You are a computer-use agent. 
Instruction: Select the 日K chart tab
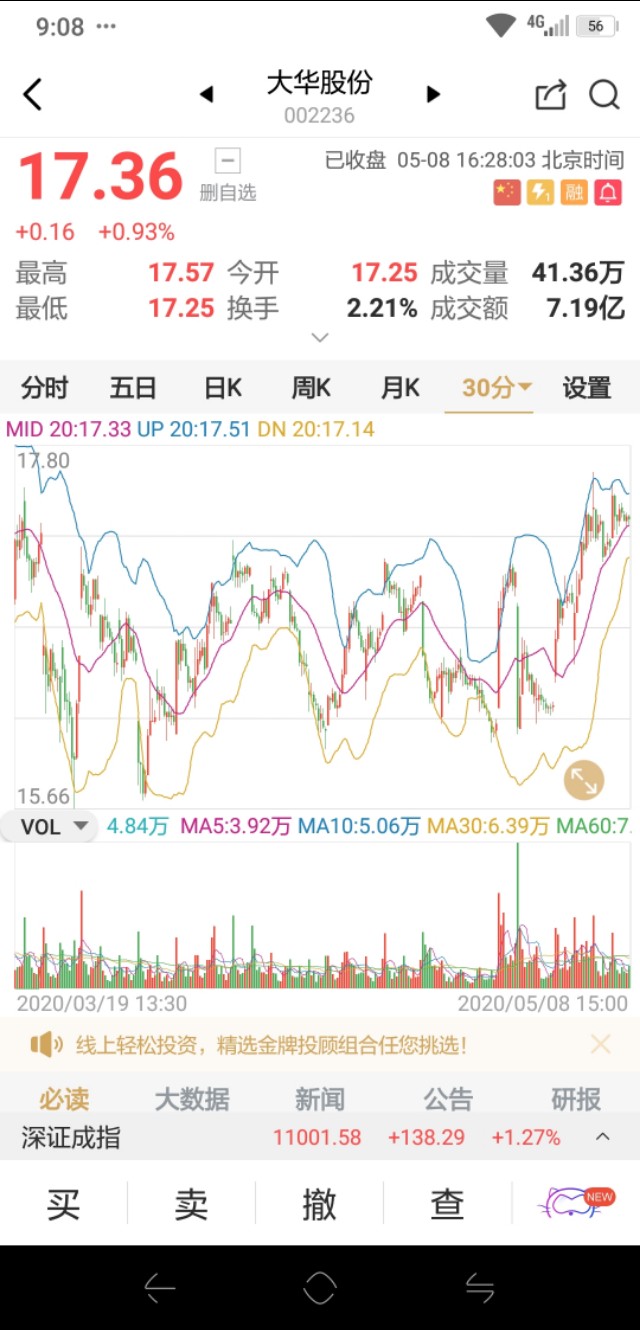point(223,388)
